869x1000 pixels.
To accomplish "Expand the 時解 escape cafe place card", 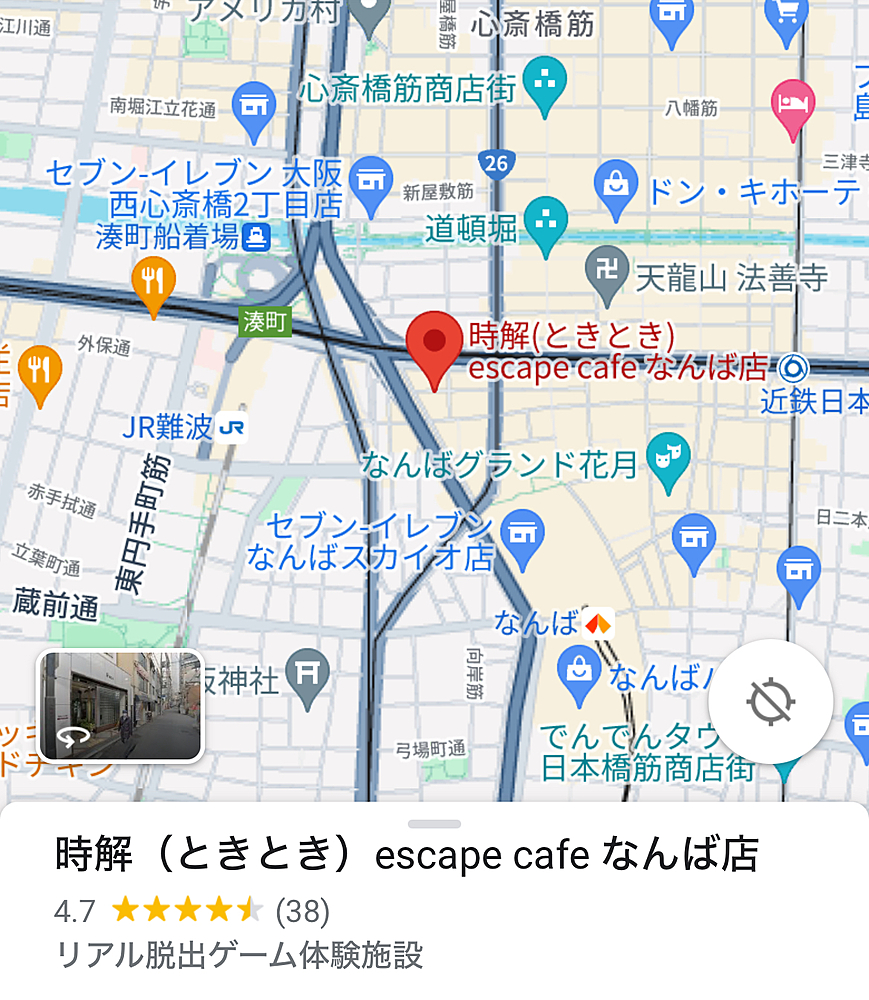I will pos(434,824).
